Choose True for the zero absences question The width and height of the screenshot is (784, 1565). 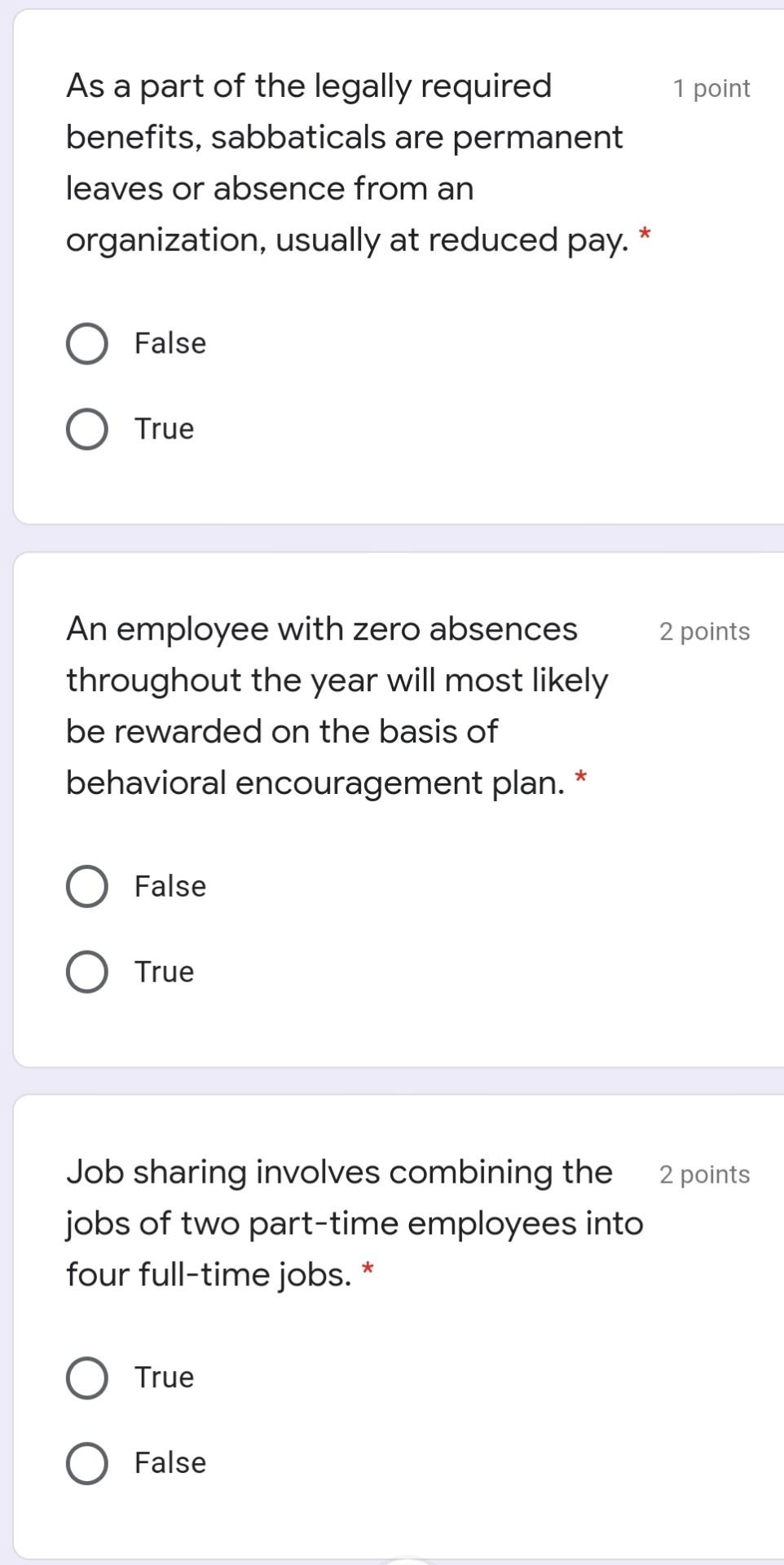click(x=87, y=972)
